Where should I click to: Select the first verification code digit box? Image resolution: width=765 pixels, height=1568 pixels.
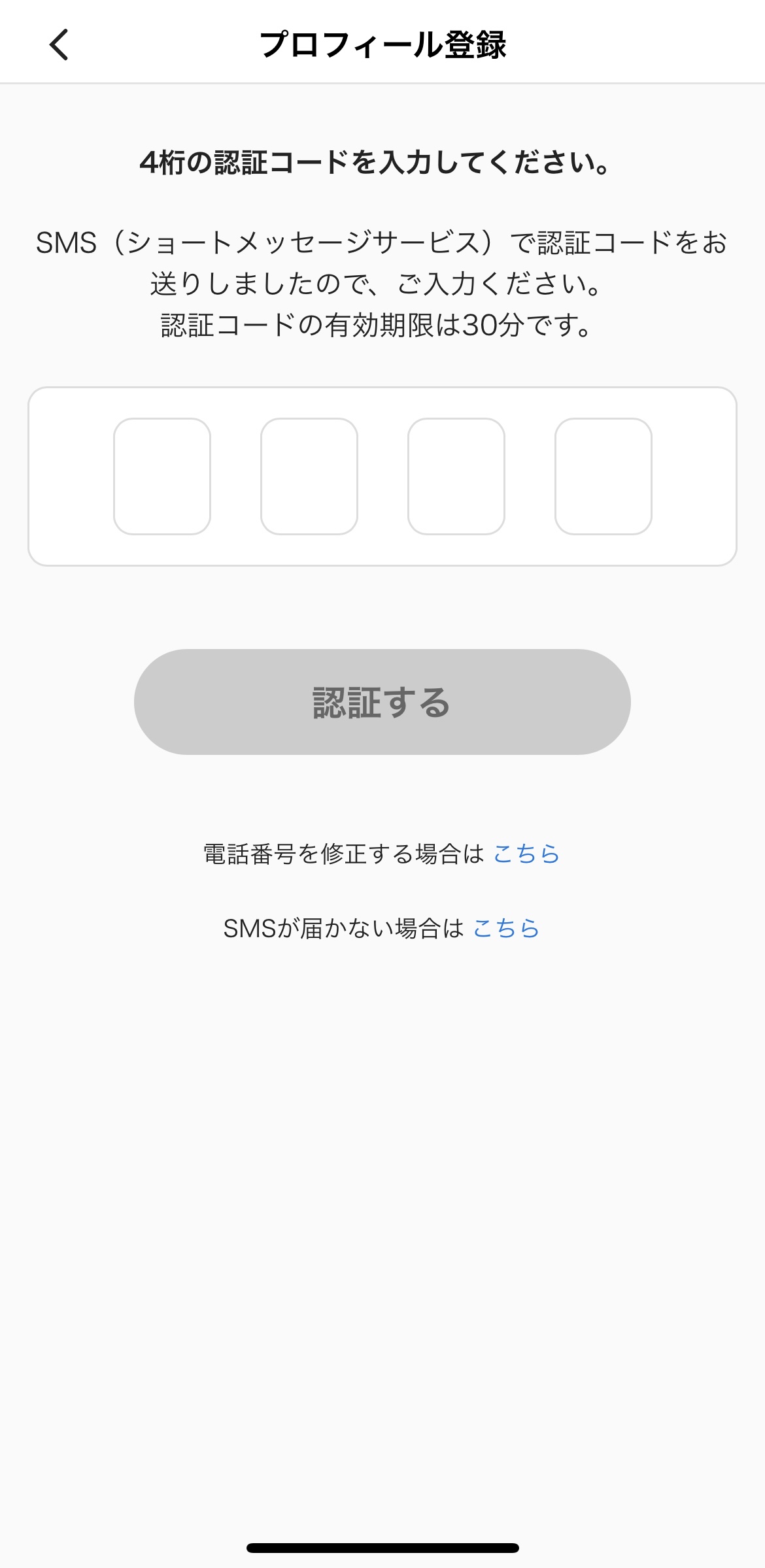(162, 476)
